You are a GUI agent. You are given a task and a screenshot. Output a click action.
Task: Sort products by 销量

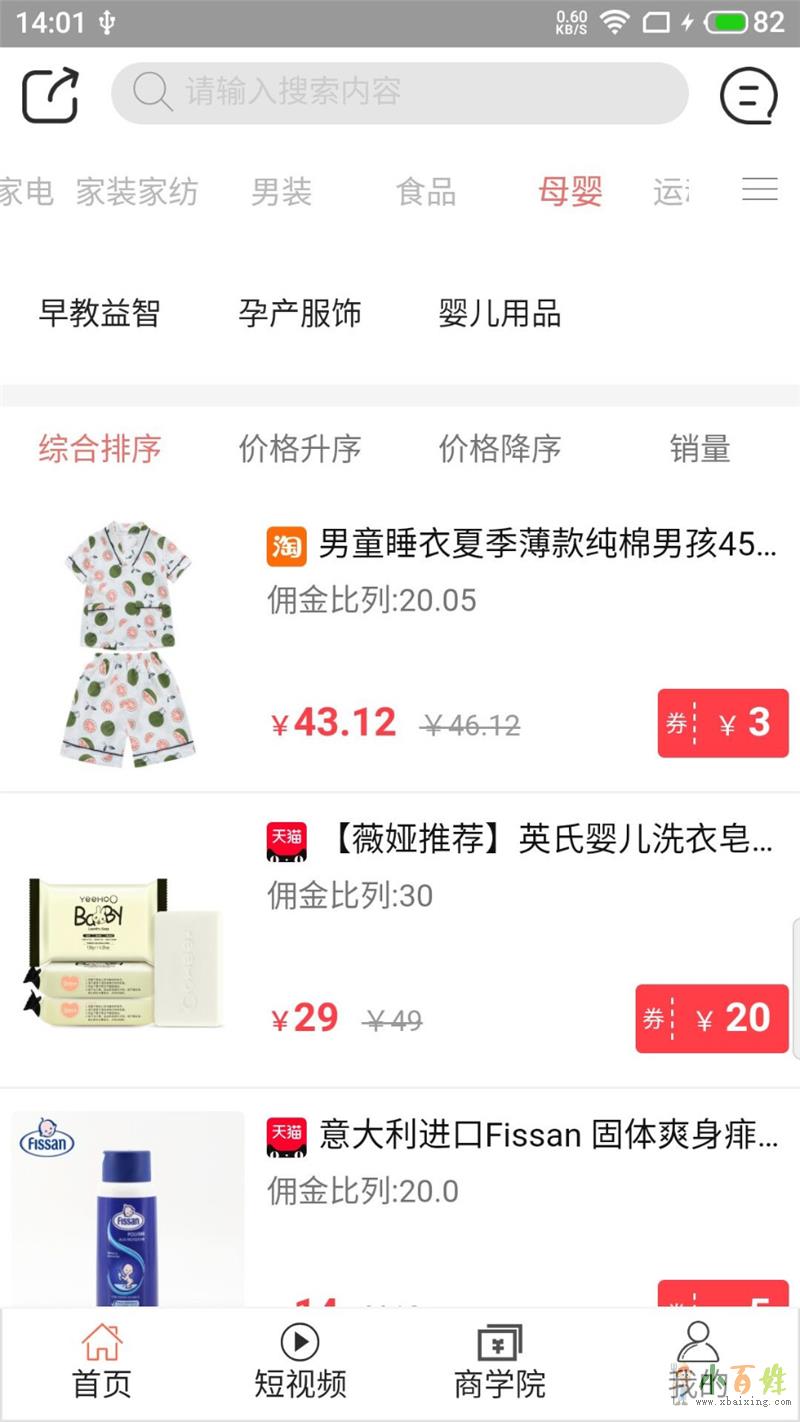pos(700,449)
